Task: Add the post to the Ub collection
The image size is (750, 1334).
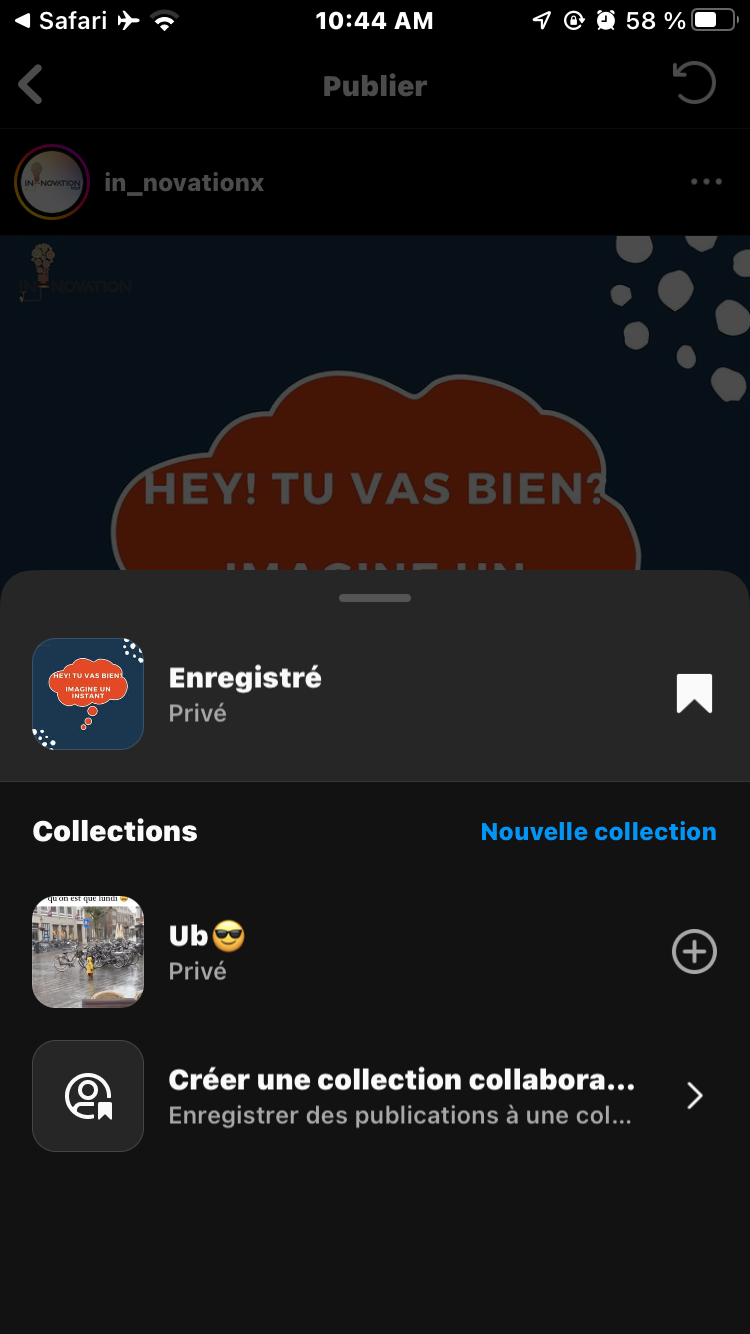Action: (x=694, y=952)
